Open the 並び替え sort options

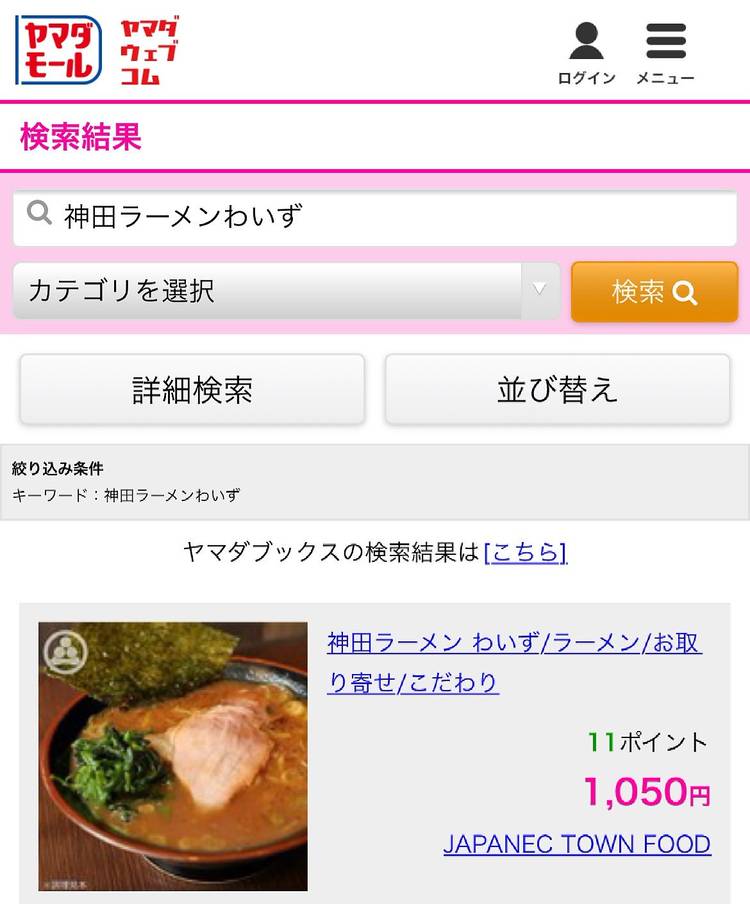557,389
